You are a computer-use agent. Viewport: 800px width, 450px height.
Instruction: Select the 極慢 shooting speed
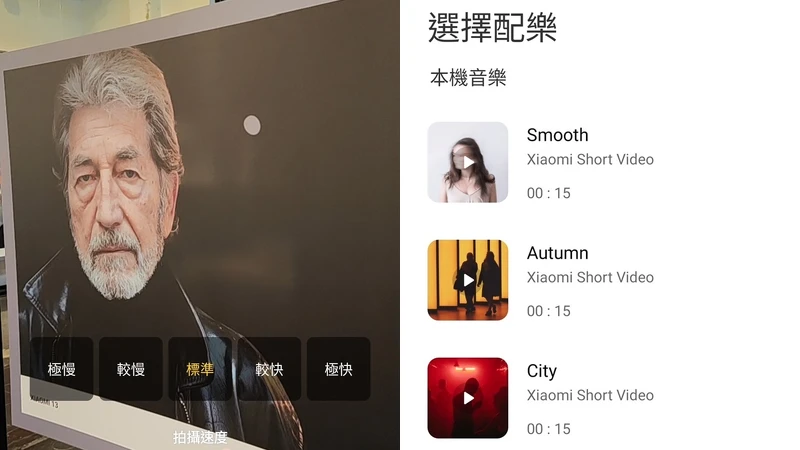pos(61,369)
